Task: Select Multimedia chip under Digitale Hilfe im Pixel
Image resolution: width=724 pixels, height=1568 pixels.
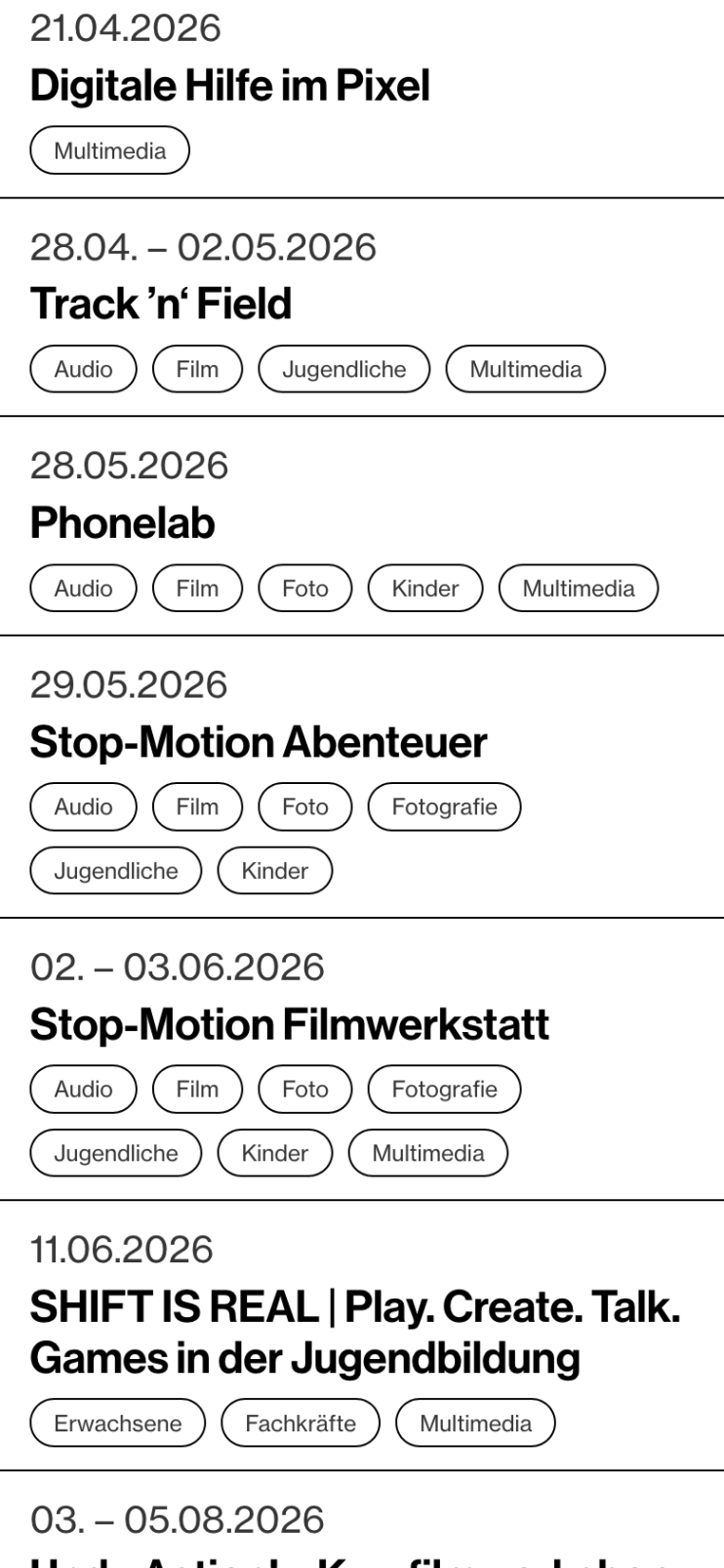Action: [109, 151]
